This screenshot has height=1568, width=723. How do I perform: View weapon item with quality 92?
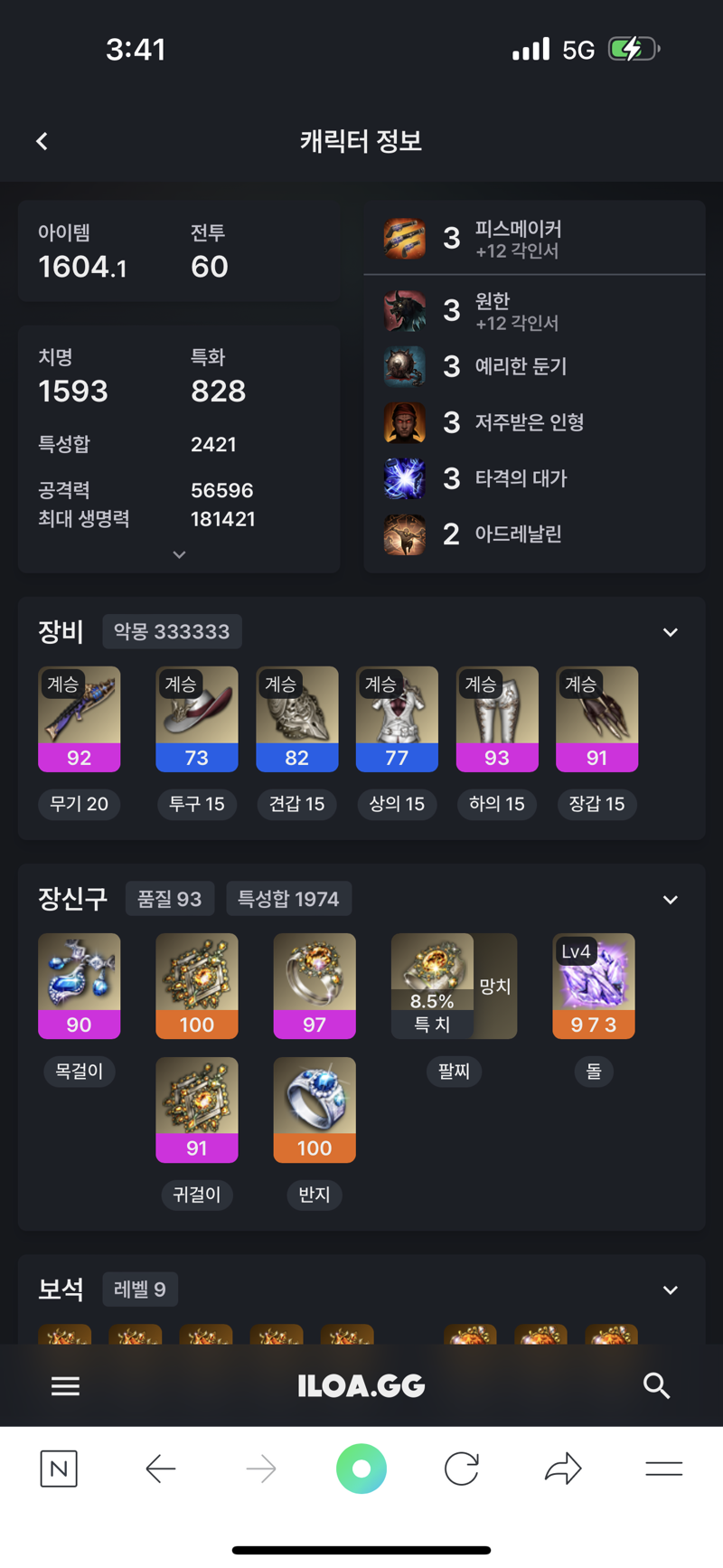(x=80, y=719)
